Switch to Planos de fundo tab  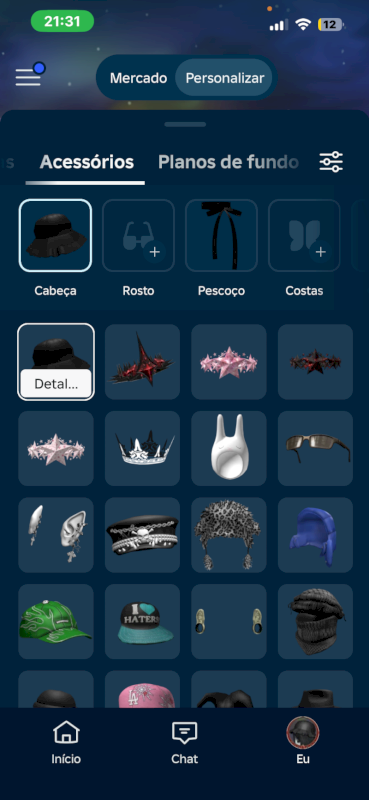pos(228,162)
